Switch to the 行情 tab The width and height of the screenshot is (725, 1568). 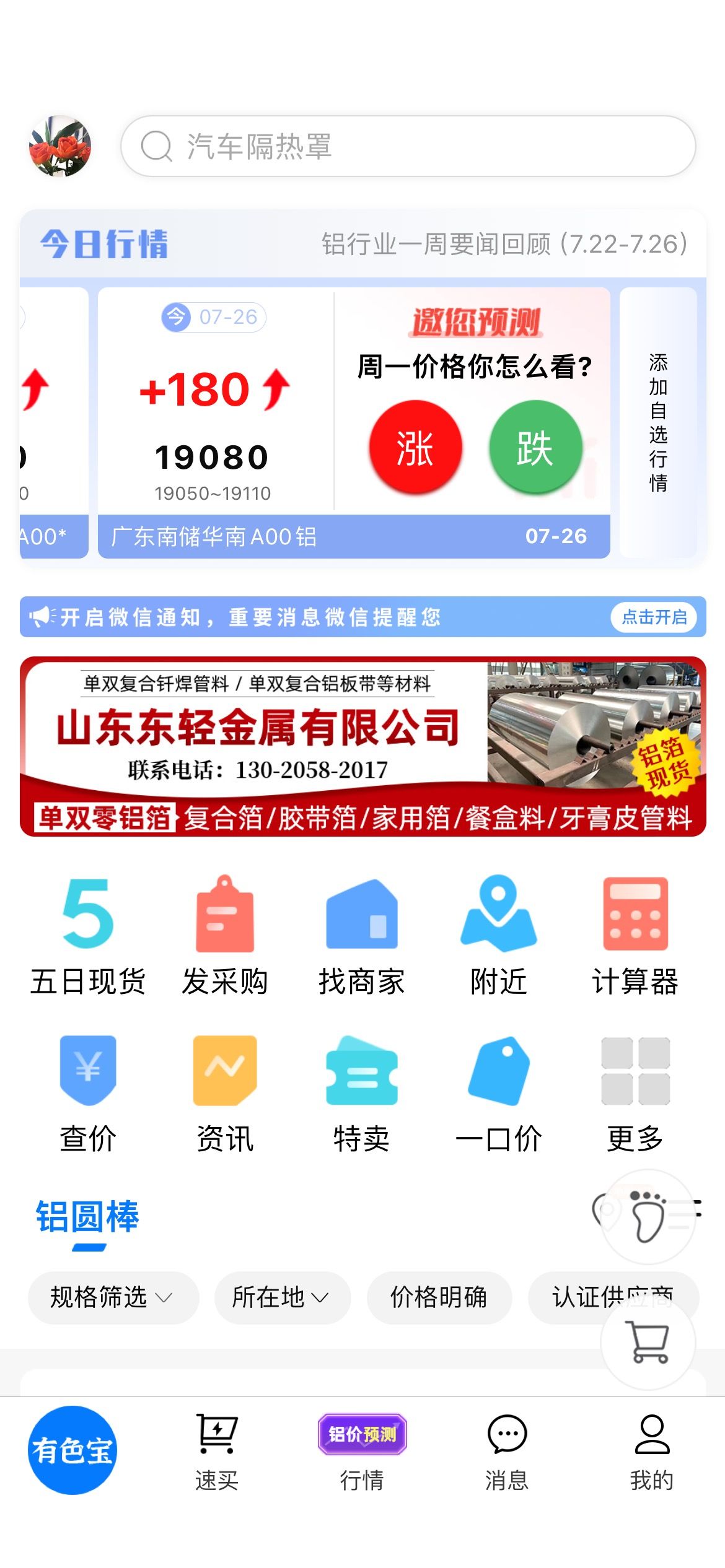[362, 1453]
